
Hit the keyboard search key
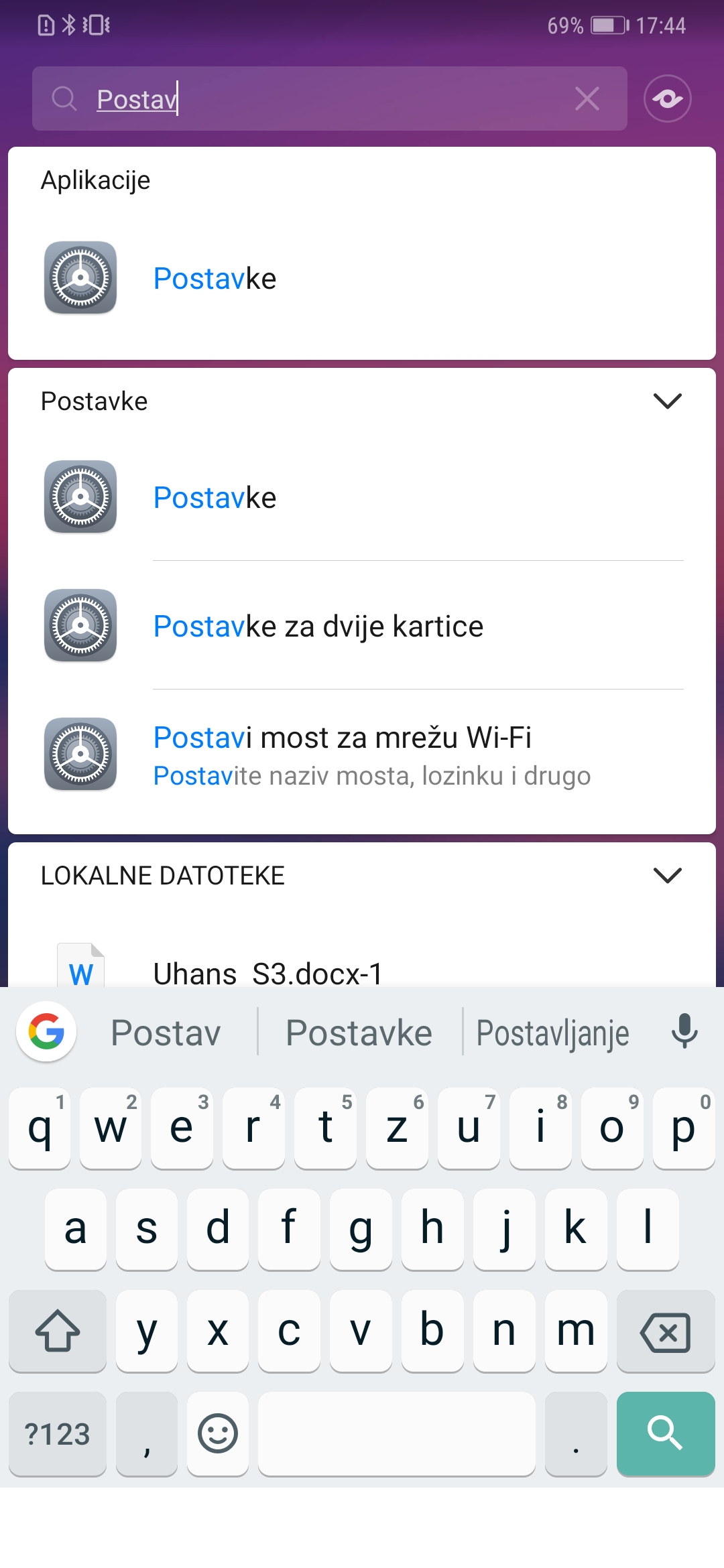pos(666,1433)
